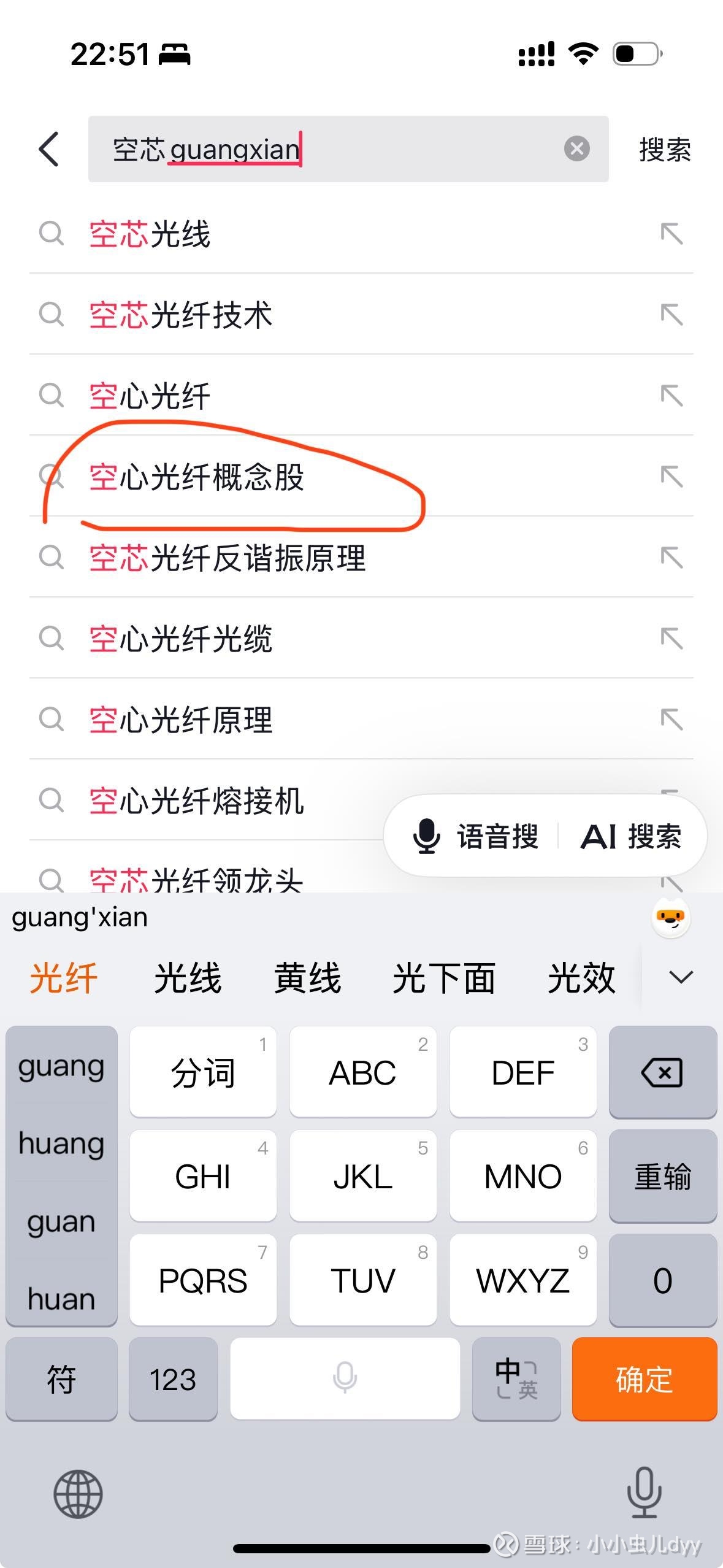
Task: Activate dictation with the bottom-right microphone icon
Action: 644,1494
